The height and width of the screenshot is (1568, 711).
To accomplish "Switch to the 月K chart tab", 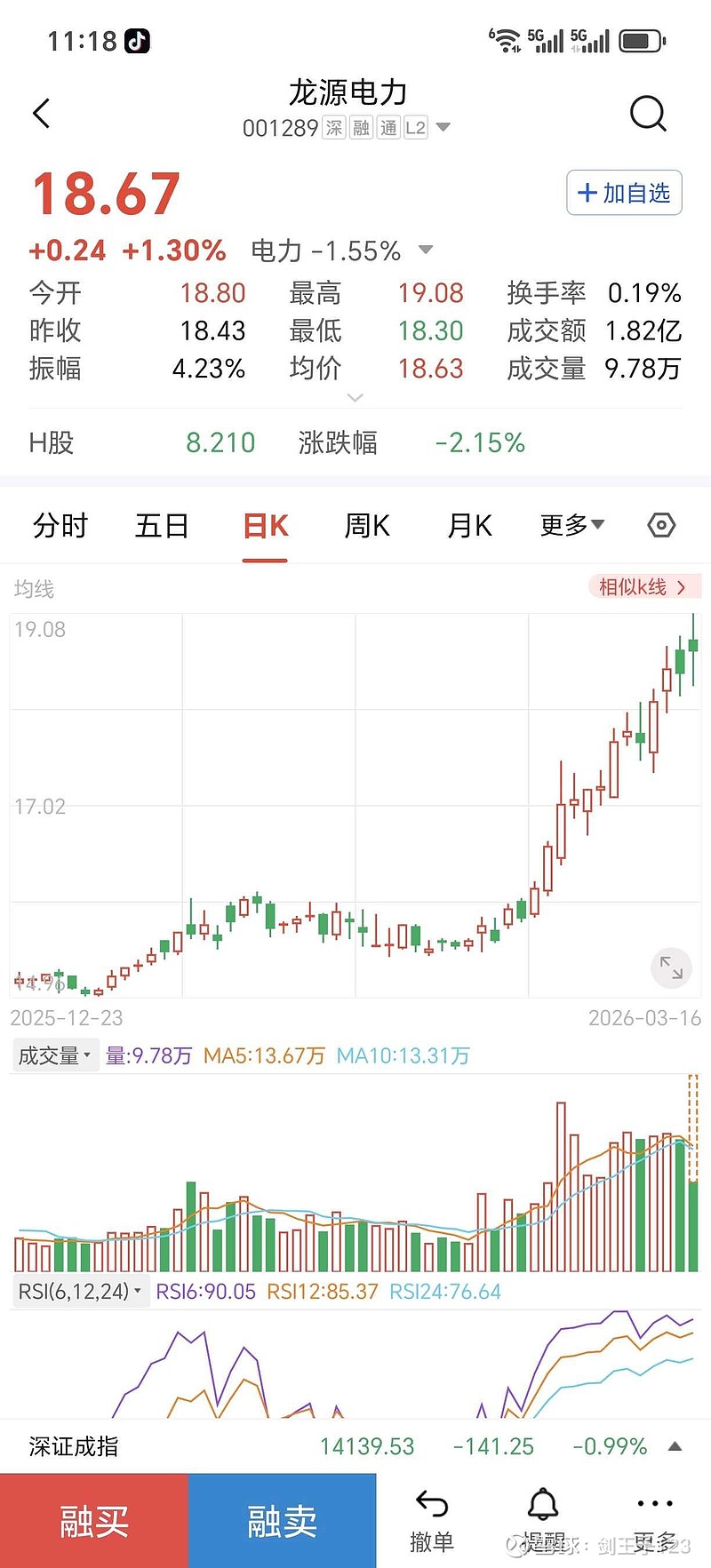I will pyautogui.click(x=469, y=526).
